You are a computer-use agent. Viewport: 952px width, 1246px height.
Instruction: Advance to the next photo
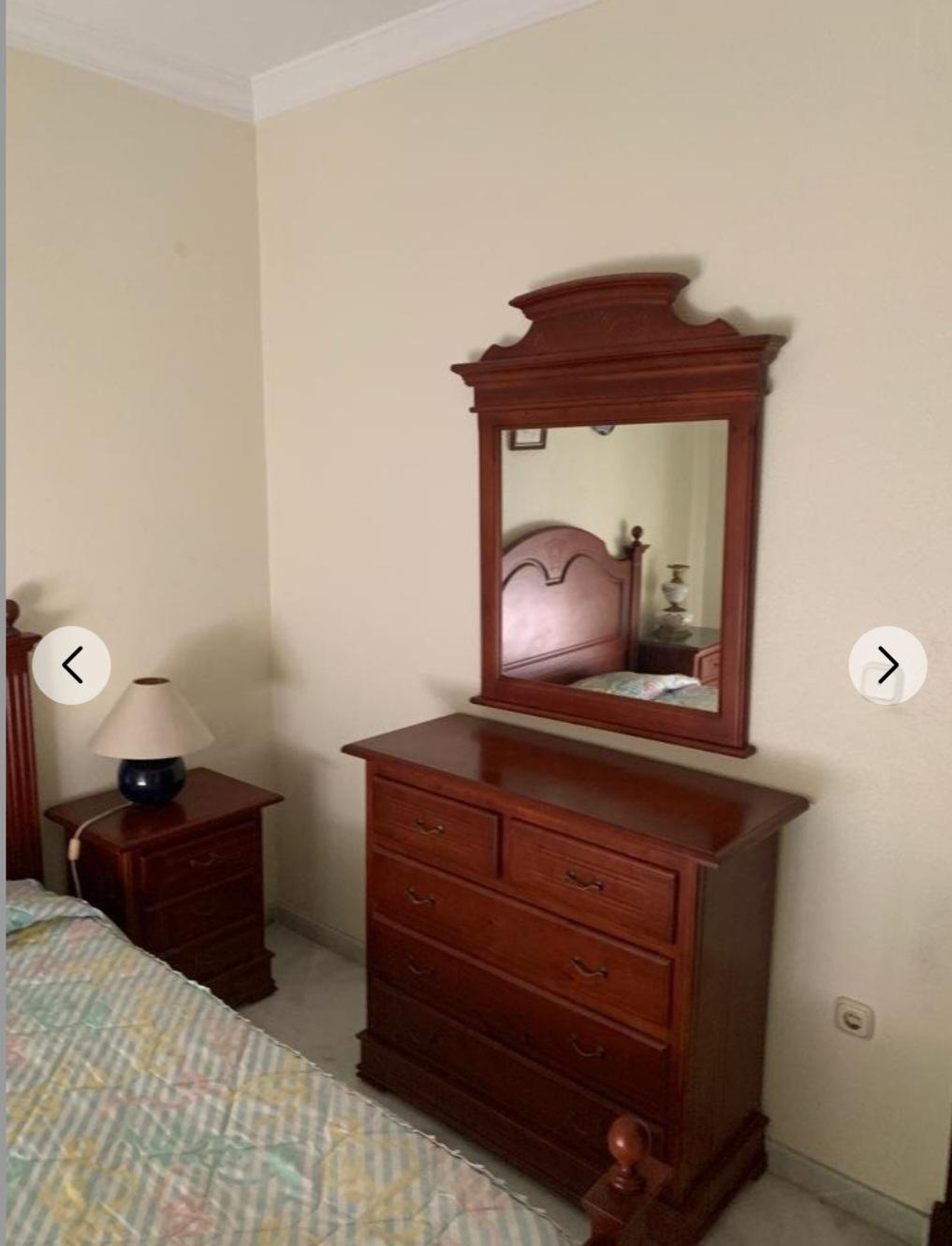tap(887, 666)
